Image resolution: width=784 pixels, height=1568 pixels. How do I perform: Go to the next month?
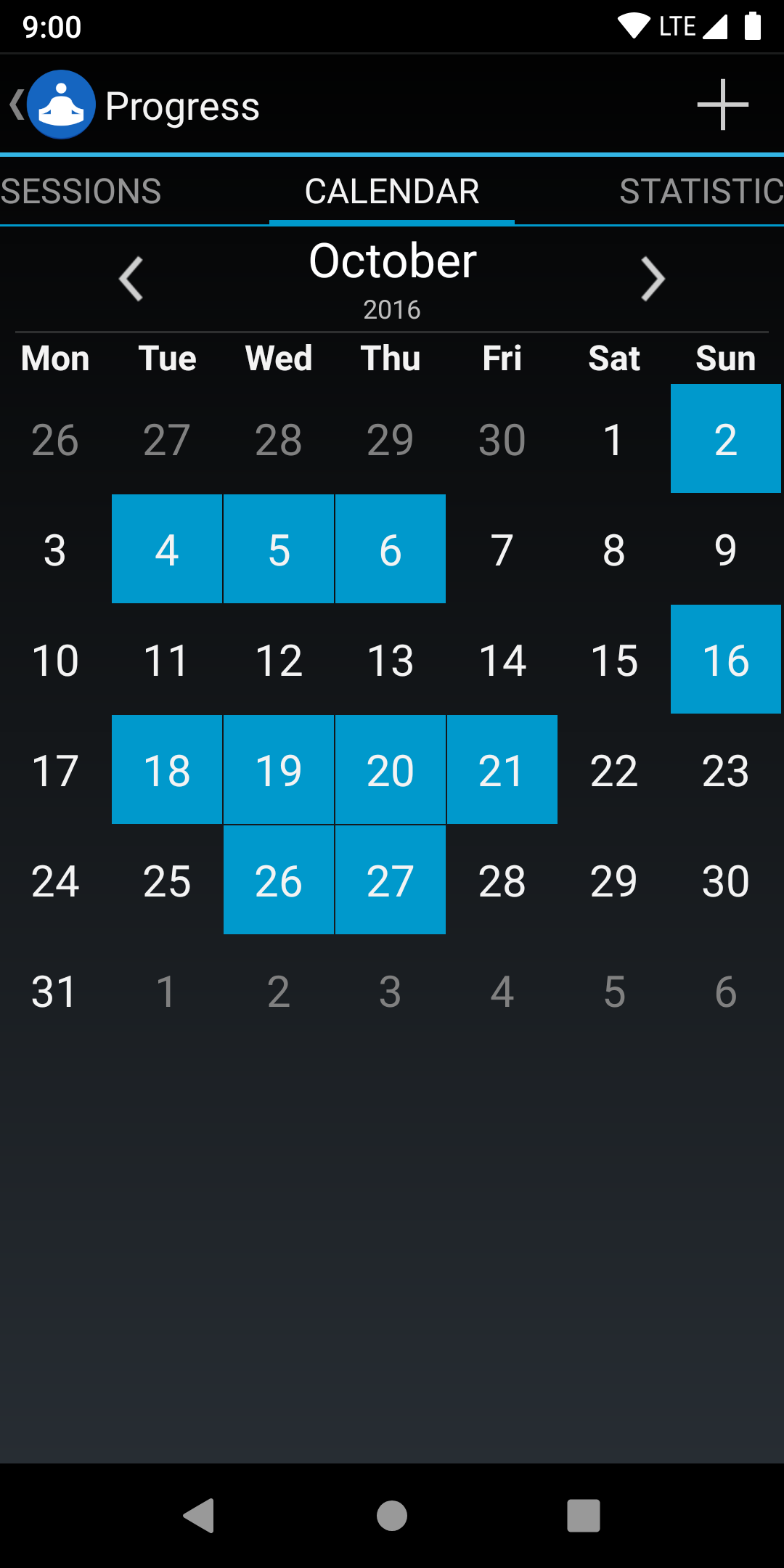tap(653, 279)
